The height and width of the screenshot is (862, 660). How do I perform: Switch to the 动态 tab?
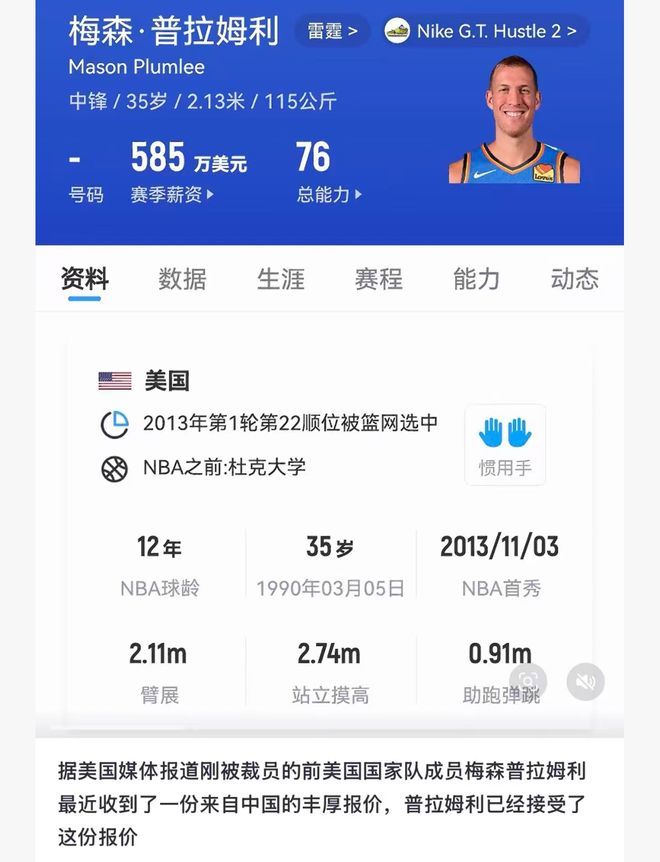tap(574, 279)
